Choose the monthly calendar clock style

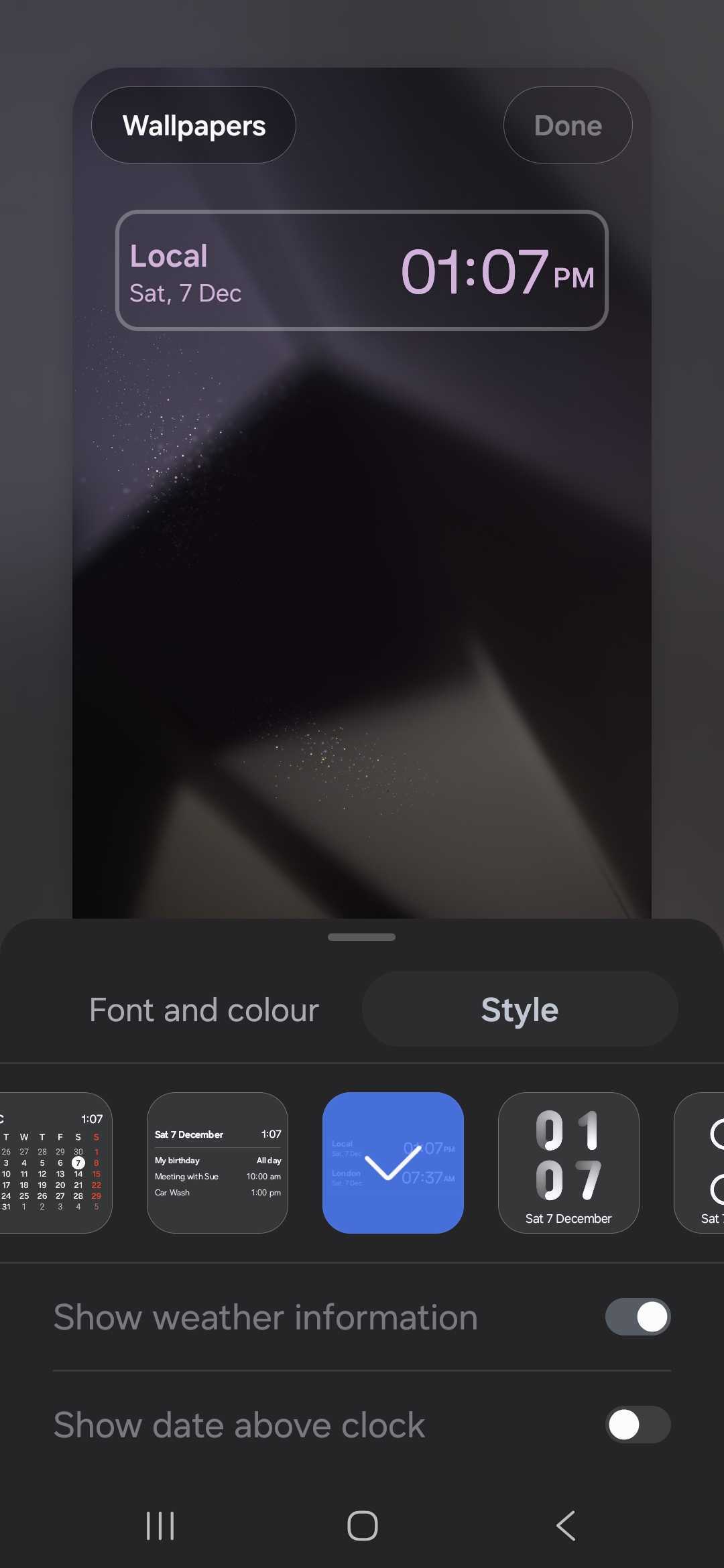(x=55, y=1163)
